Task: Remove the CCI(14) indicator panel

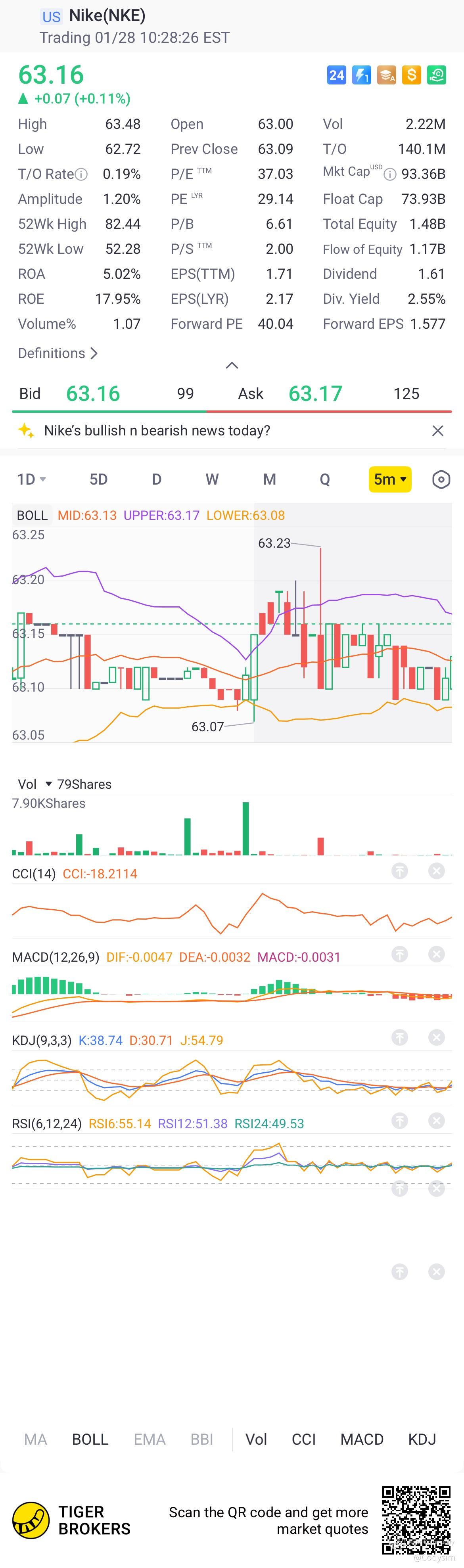Action: coord(437,871)
